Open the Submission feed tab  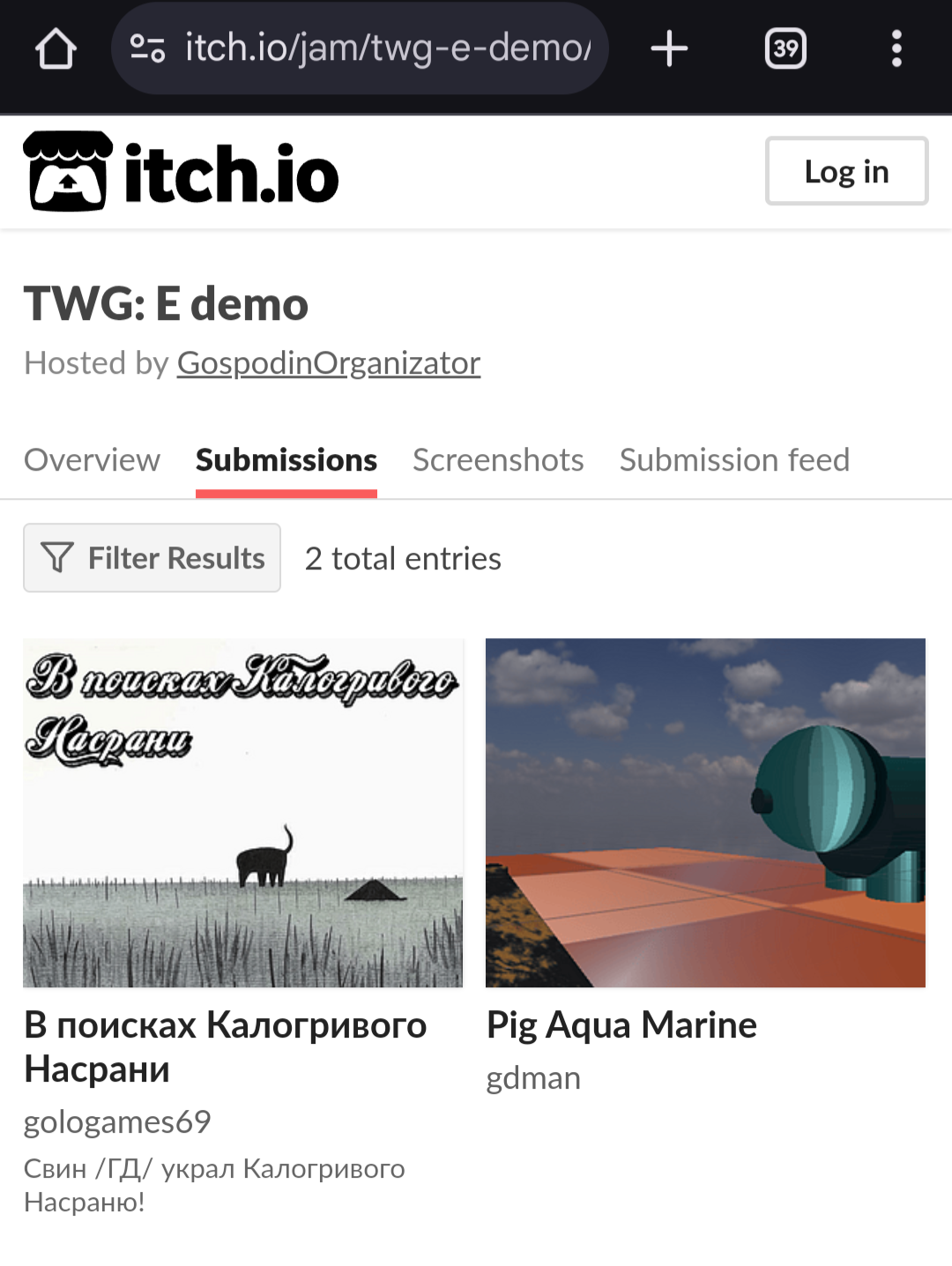pos(734,460)
